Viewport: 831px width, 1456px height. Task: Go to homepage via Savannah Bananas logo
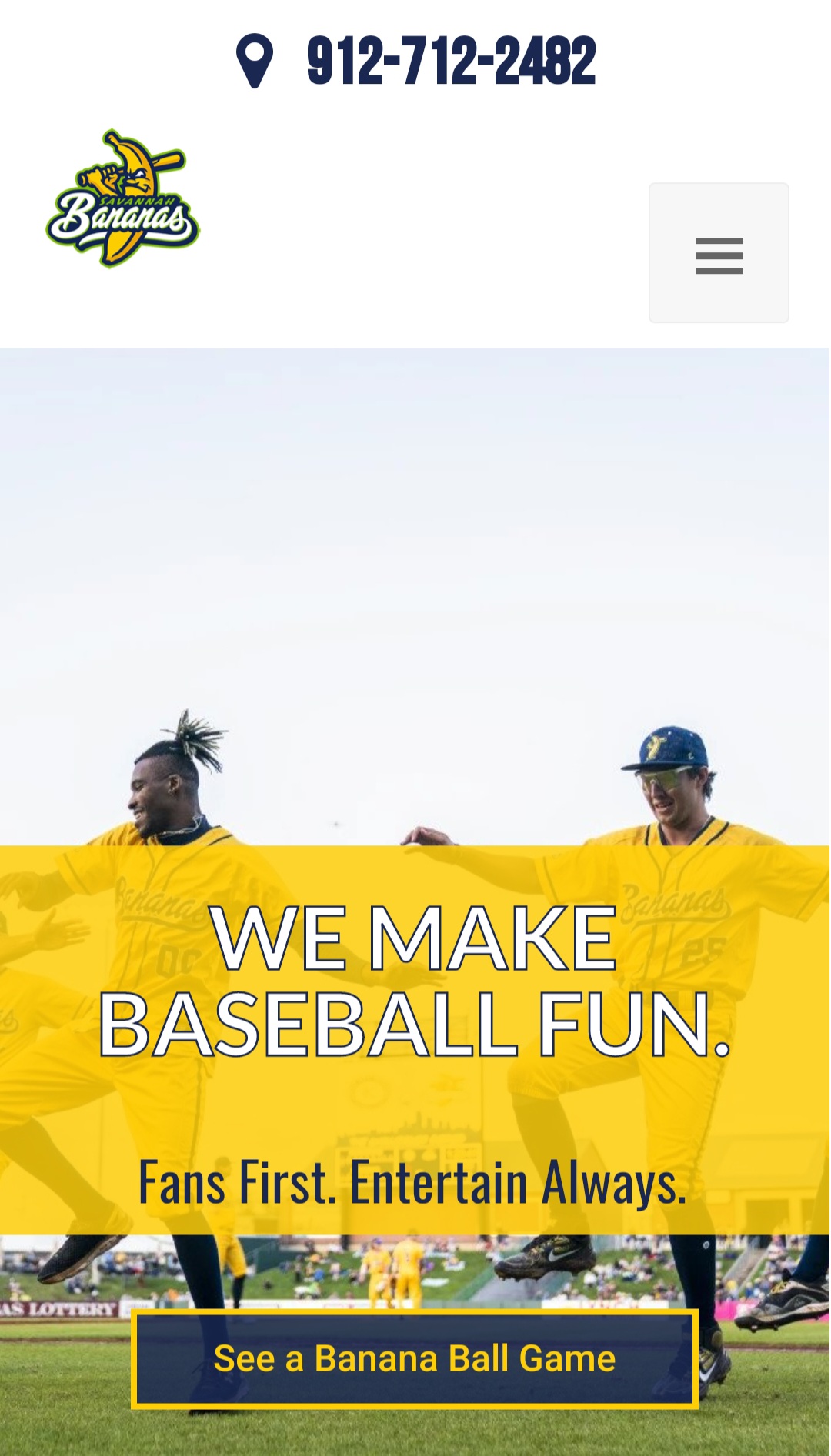coord(123,198)
